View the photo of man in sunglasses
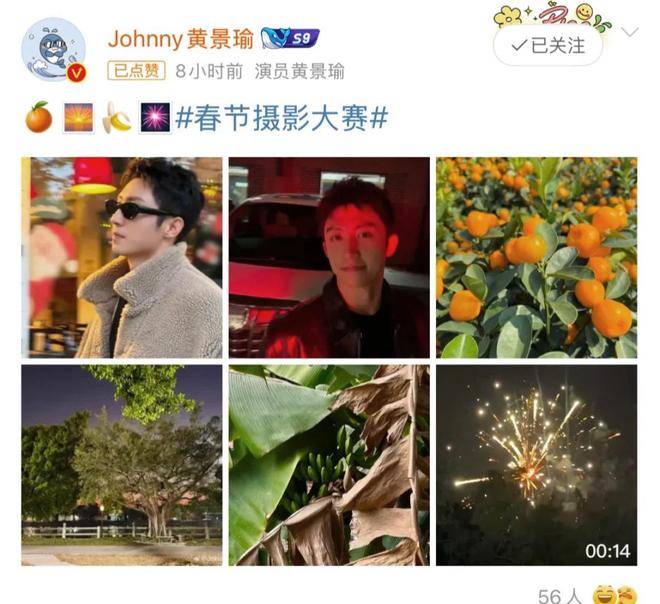 point(122,257)
